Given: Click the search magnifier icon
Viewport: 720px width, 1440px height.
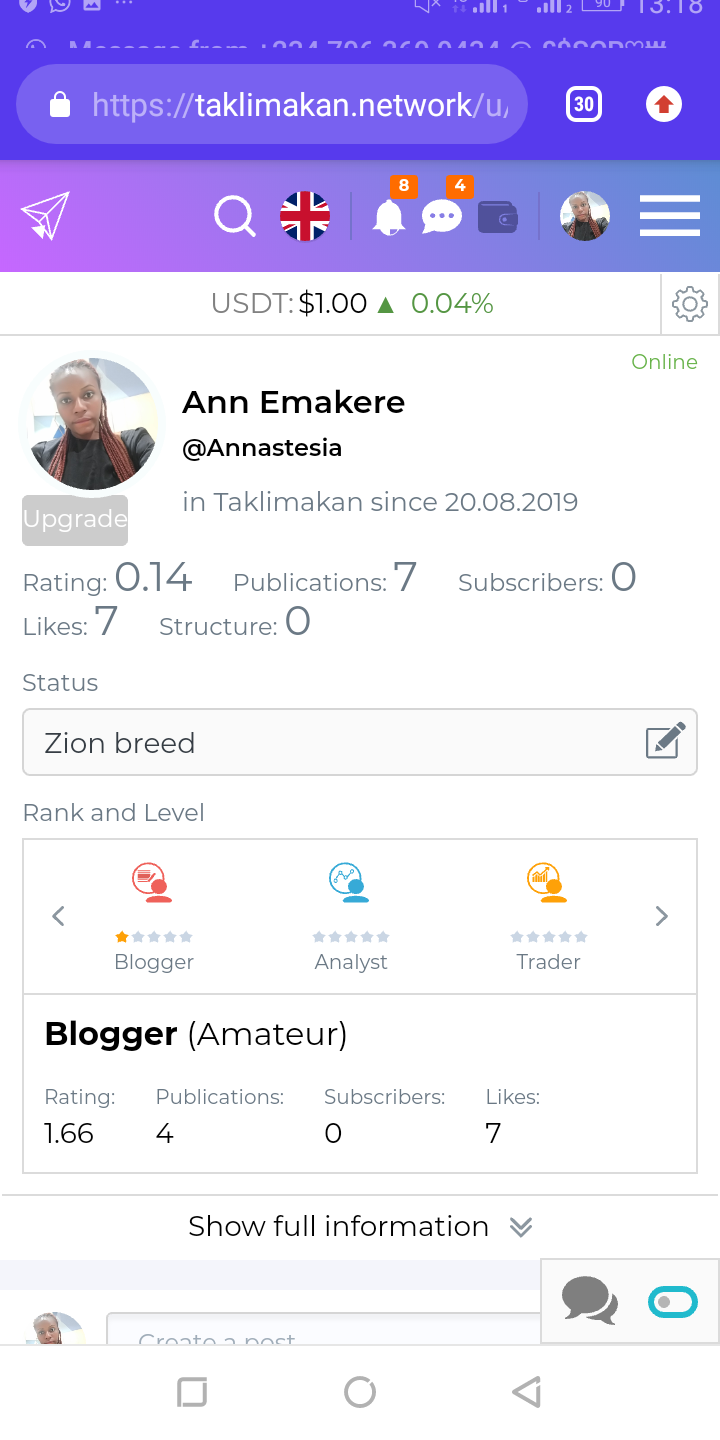Looking at the screenshot, I should tap(234, 216).
